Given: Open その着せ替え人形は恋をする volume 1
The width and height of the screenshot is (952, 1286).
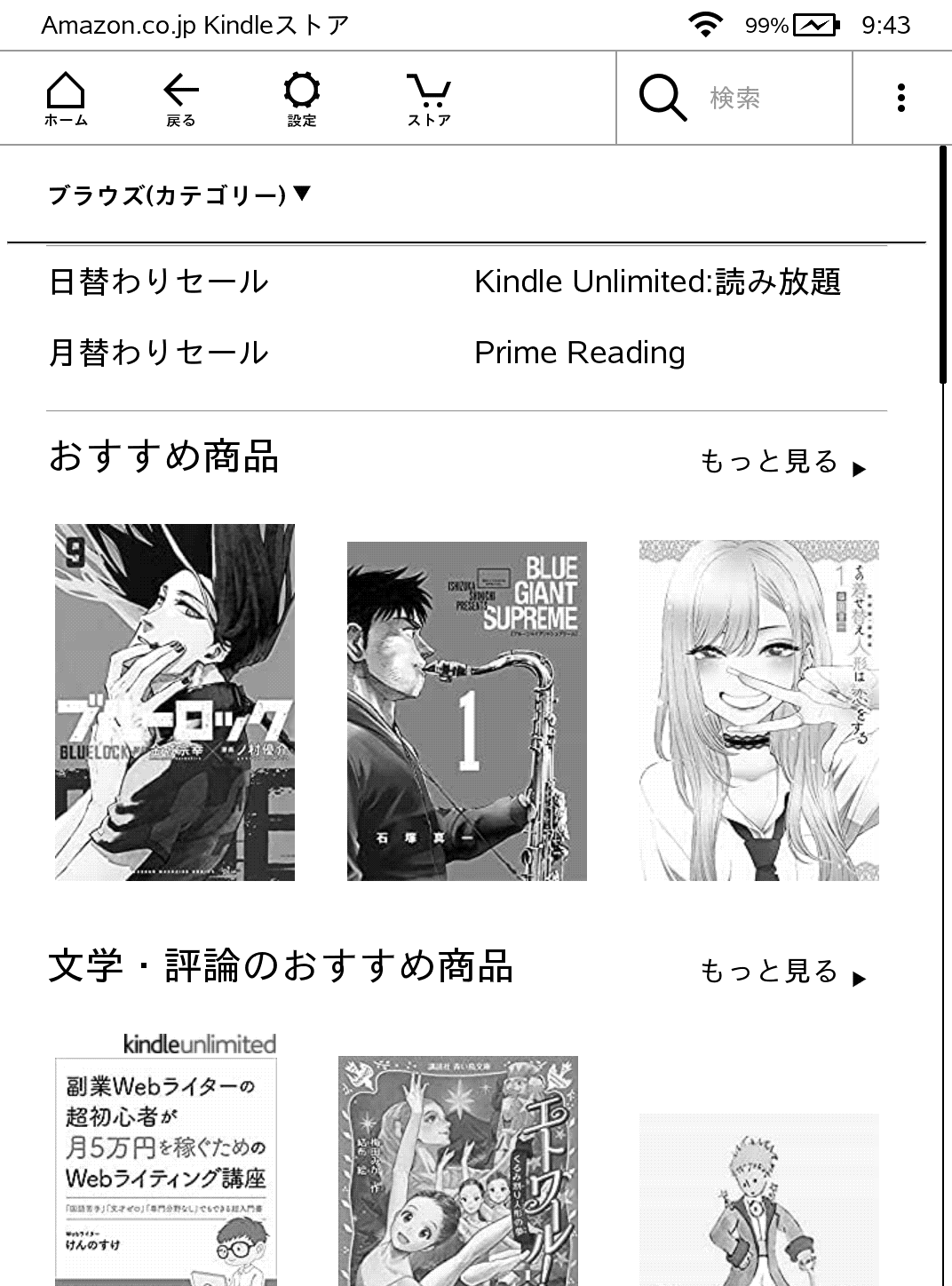Looking at the screenshot, I should (x=758, y=710).
